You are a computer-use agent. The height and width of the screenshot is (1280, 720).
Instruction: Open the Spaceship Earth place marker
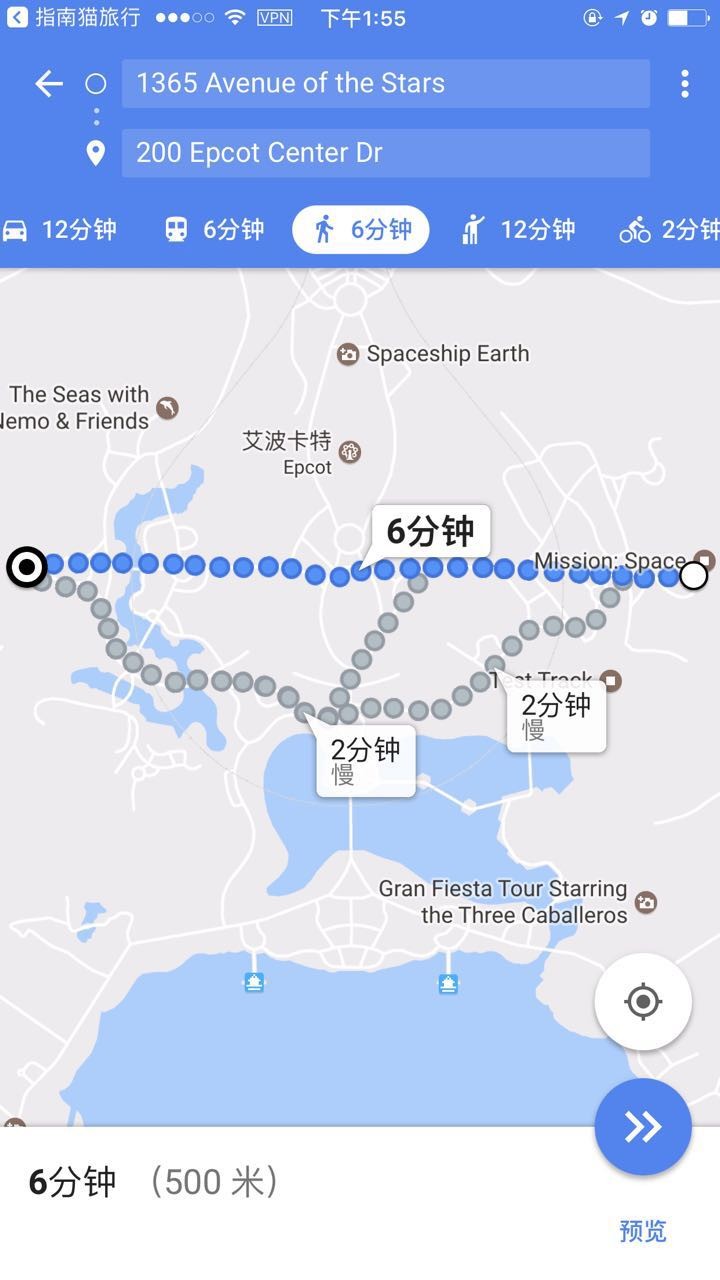tap(348, 354)
